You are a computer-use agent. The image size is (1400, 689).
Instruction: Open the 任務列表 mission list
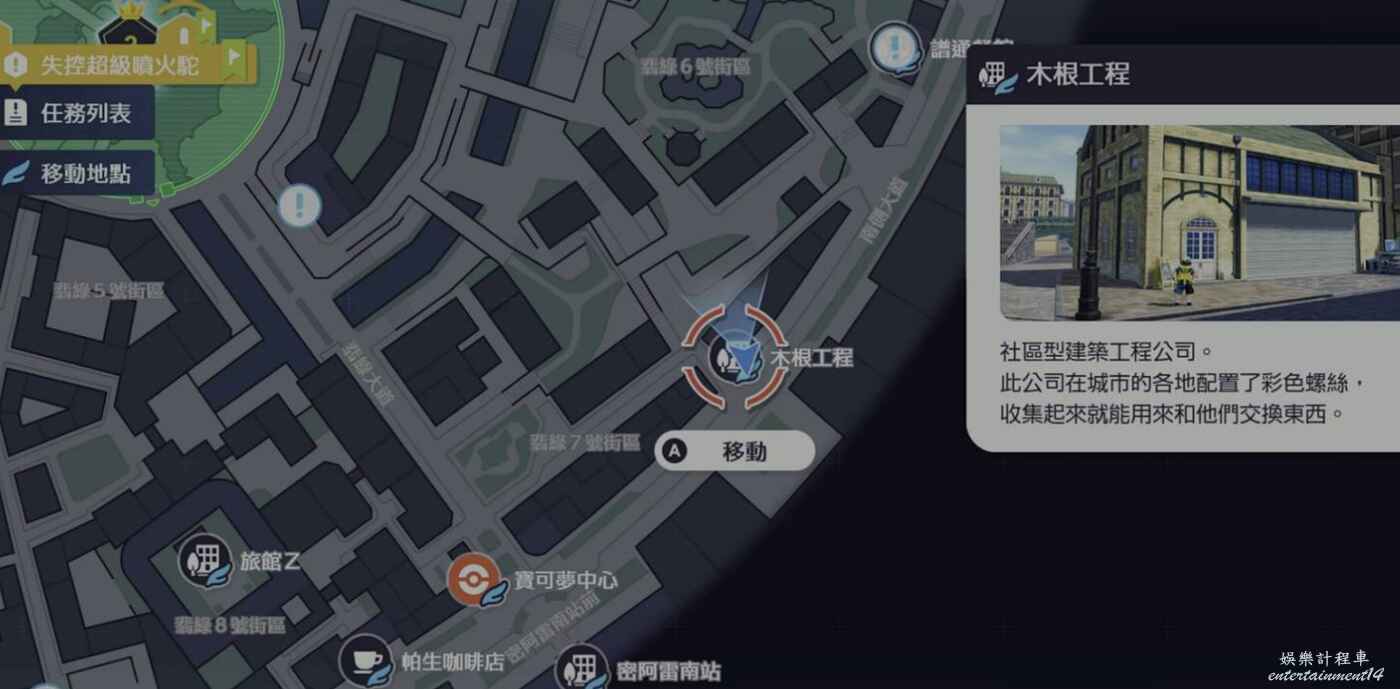click(78, 113)
